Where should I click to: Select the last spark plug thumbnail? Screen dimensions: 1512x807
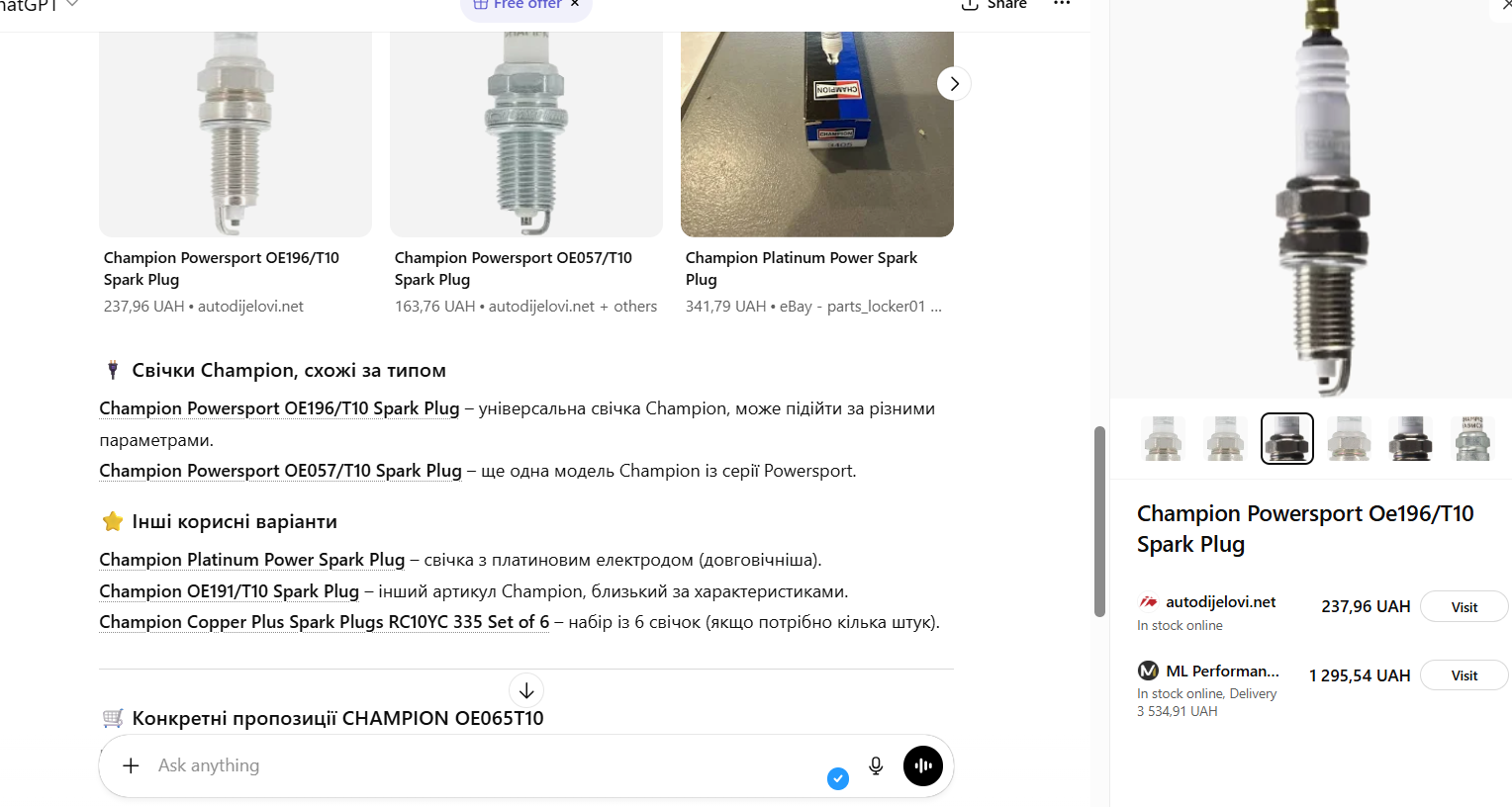coord(1472,438)
